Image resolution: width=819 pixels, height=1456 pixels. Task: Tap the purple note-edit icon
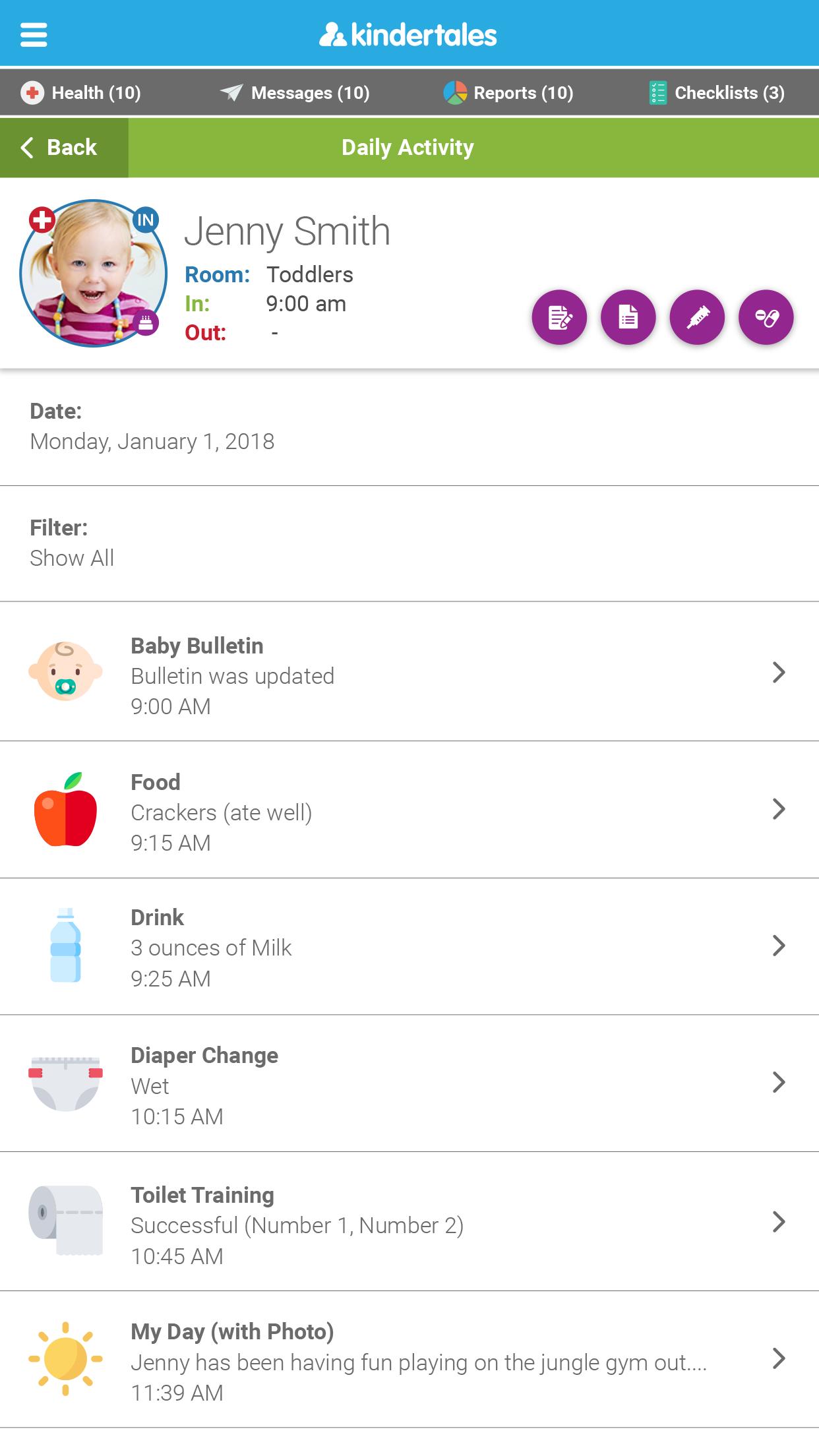pyautogui.click(x=559, y=318)
